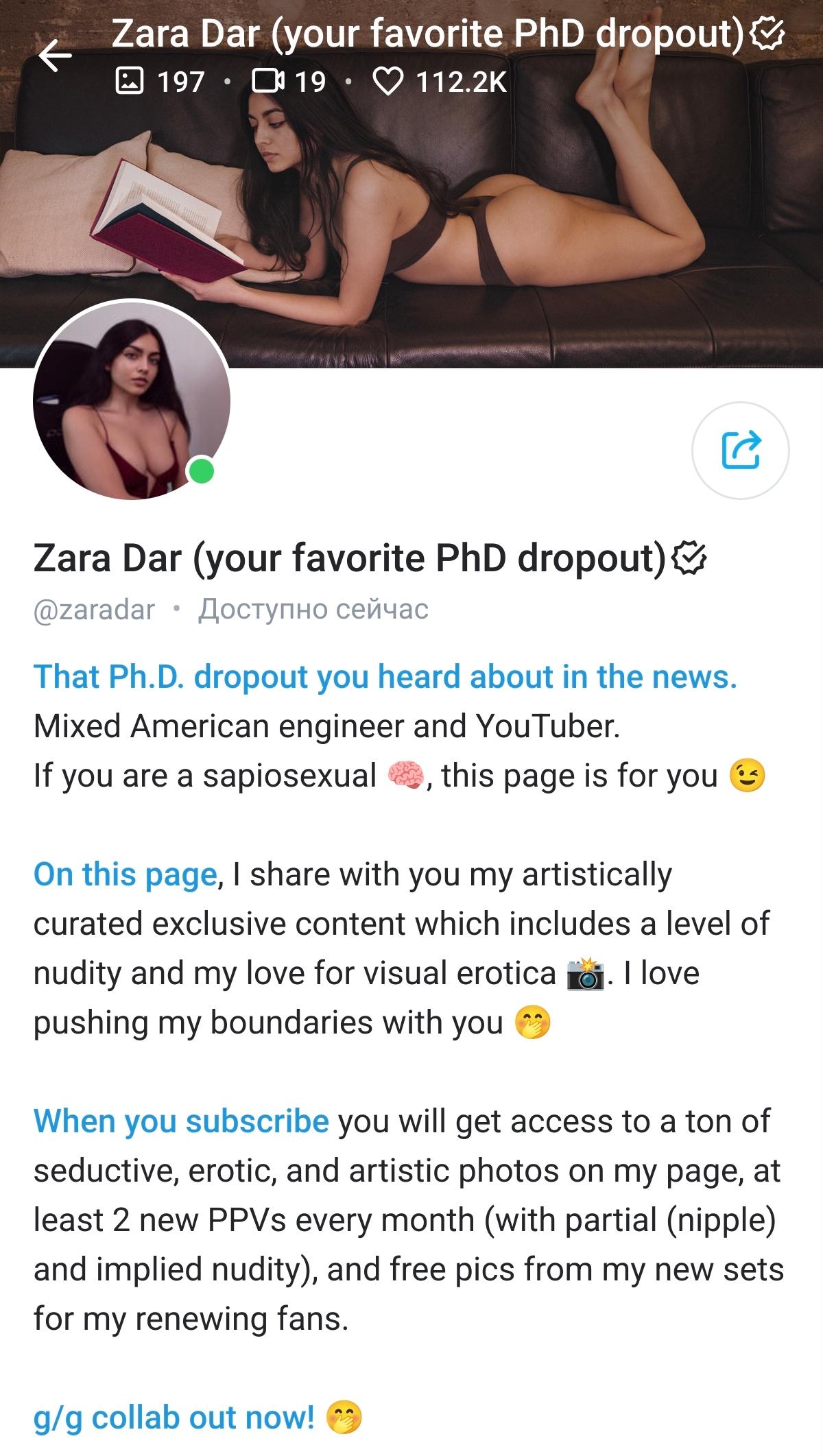Share this profile with the share button
This screenshot has width=823, height=1456.
(x=740, y=450)
